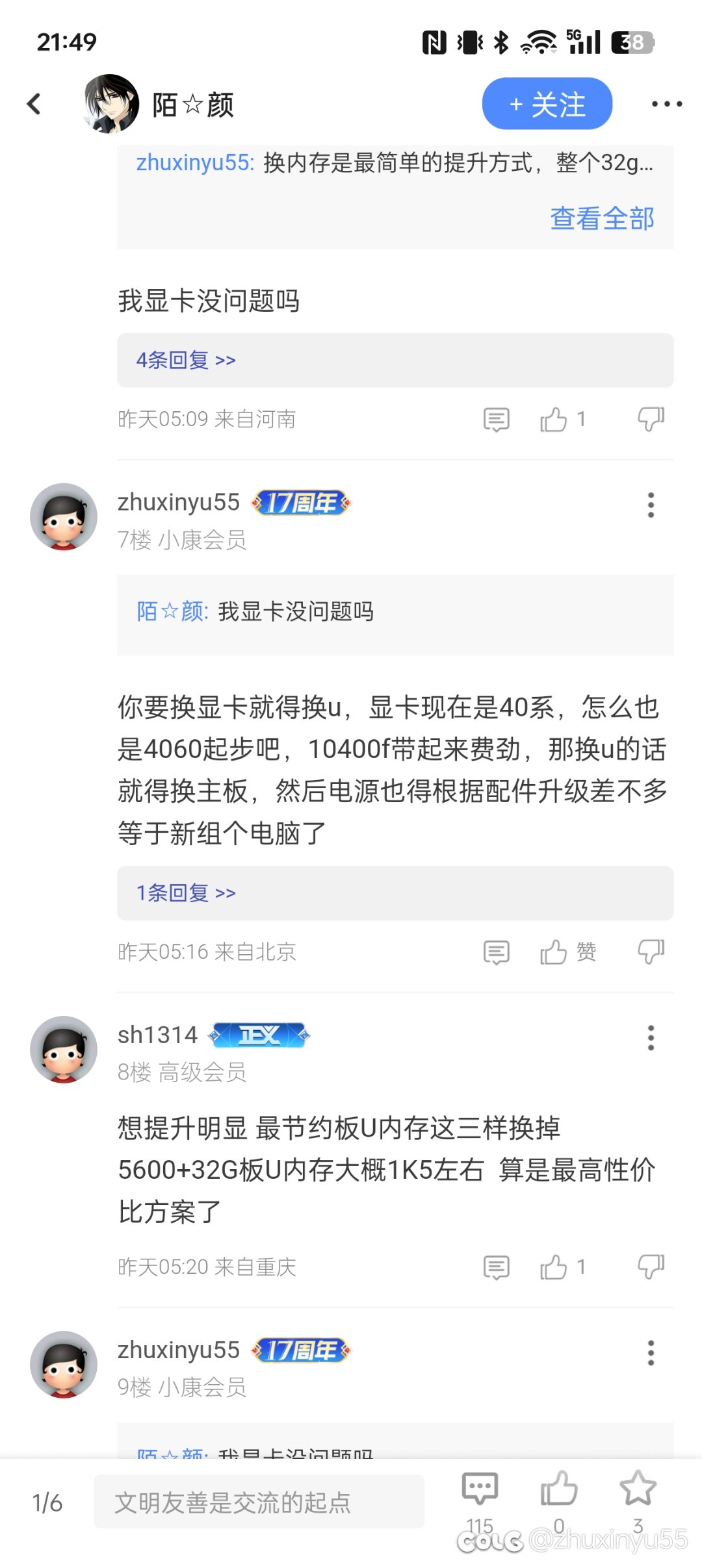
Task: Expand the 4条回复 replies
Action: pyautogui.click(x=186, y=360)
